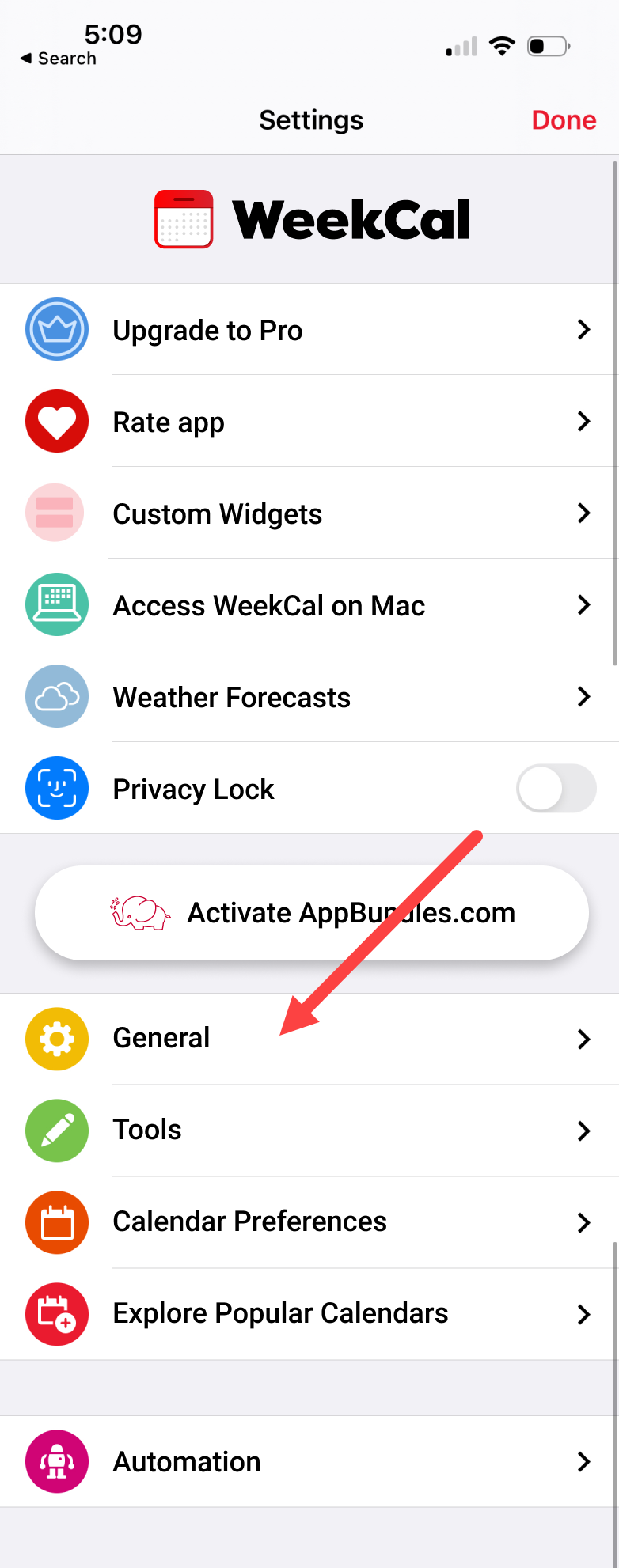Tap Activate AppBundles.com button

[x=312, y=913]
